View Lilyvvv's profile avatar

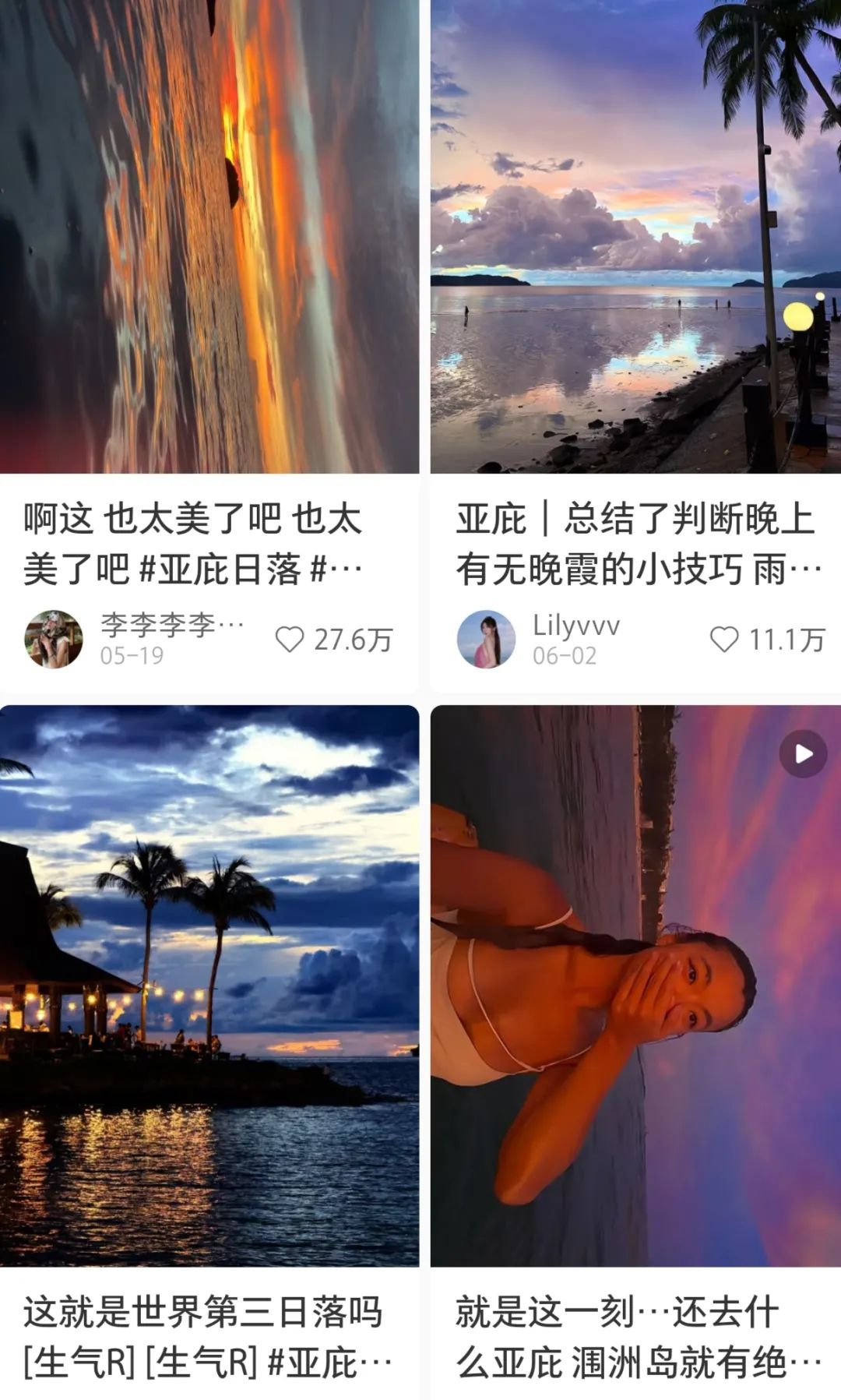pos(486,639)
